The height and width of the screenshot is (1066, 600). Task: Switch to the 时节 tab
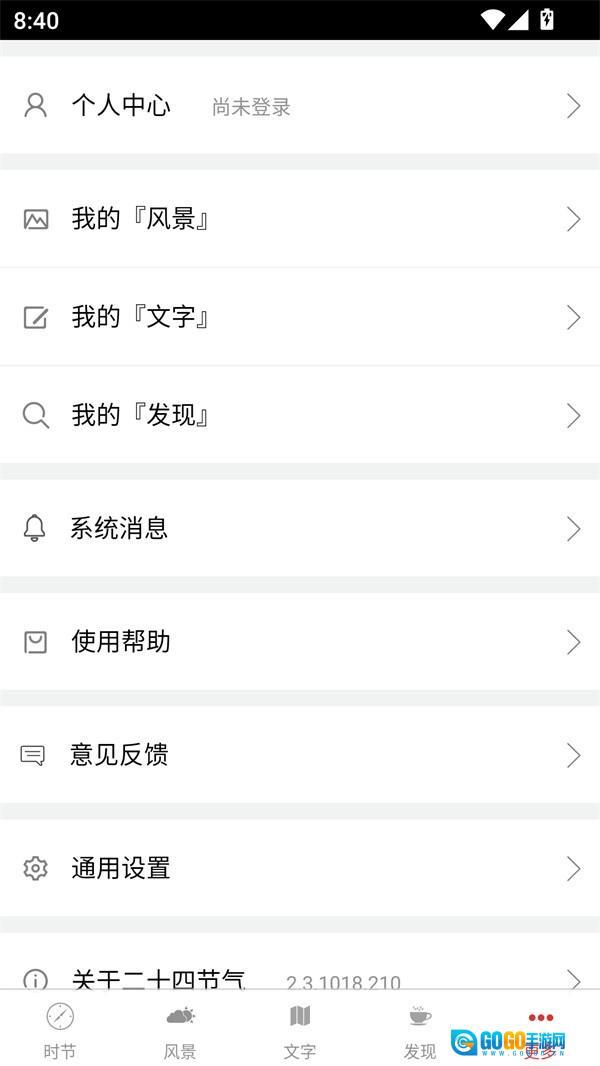pyautogui.click(x=60, y=1030)
